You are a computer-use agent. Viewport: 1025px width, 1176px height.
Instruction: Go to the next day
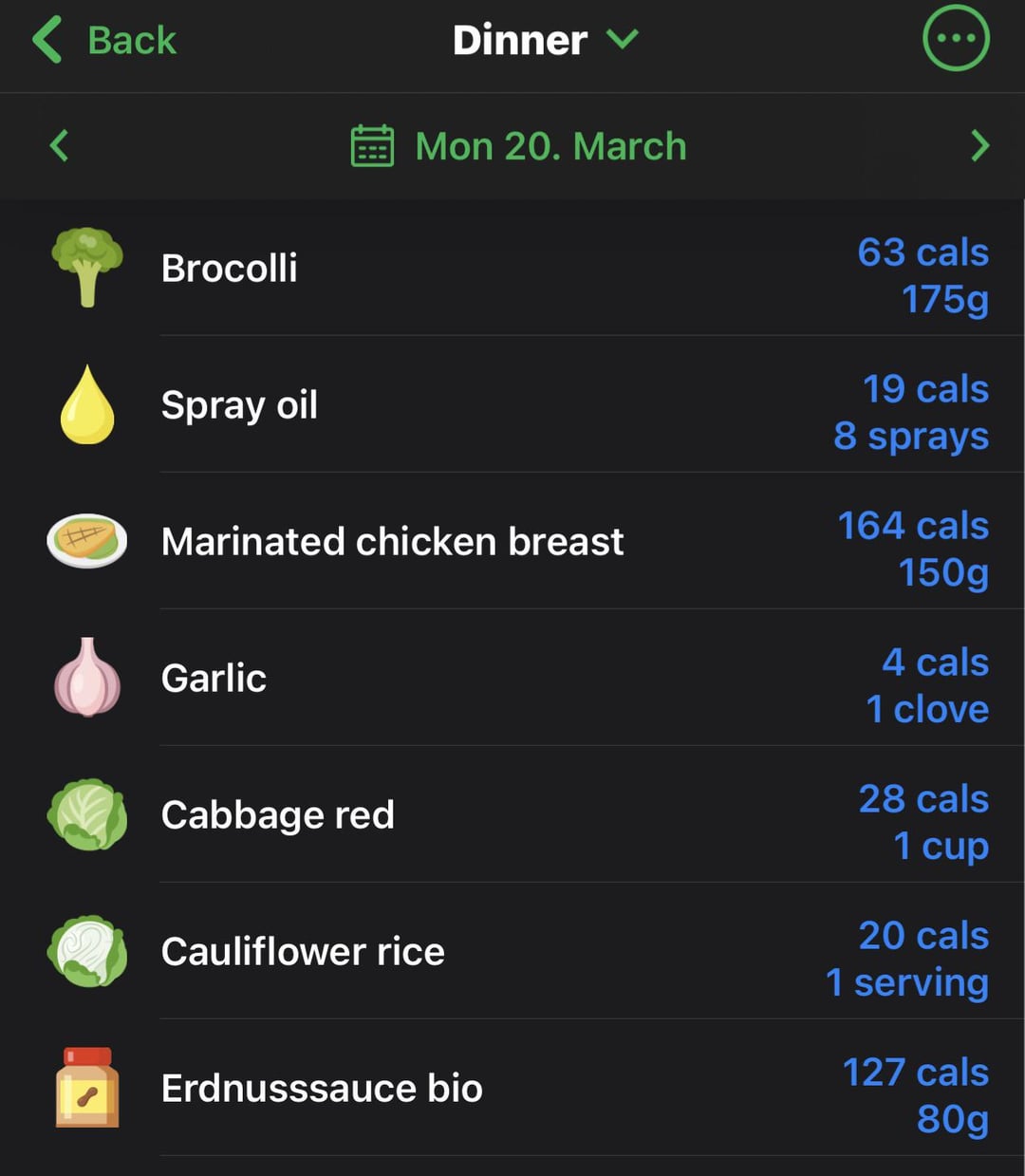(979, 146)
